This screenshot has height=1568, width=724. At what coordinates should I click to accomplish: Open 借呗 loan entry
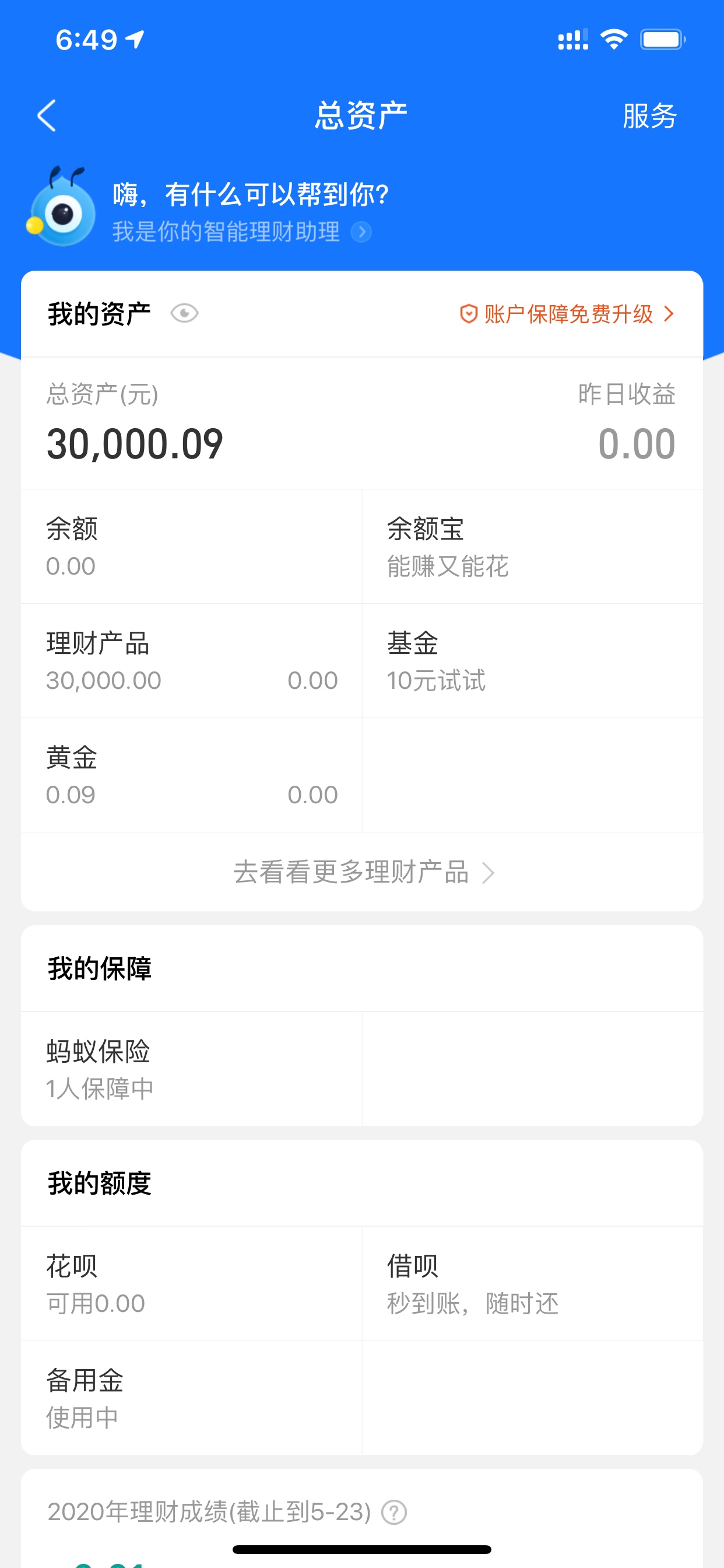click(532, 1284)
